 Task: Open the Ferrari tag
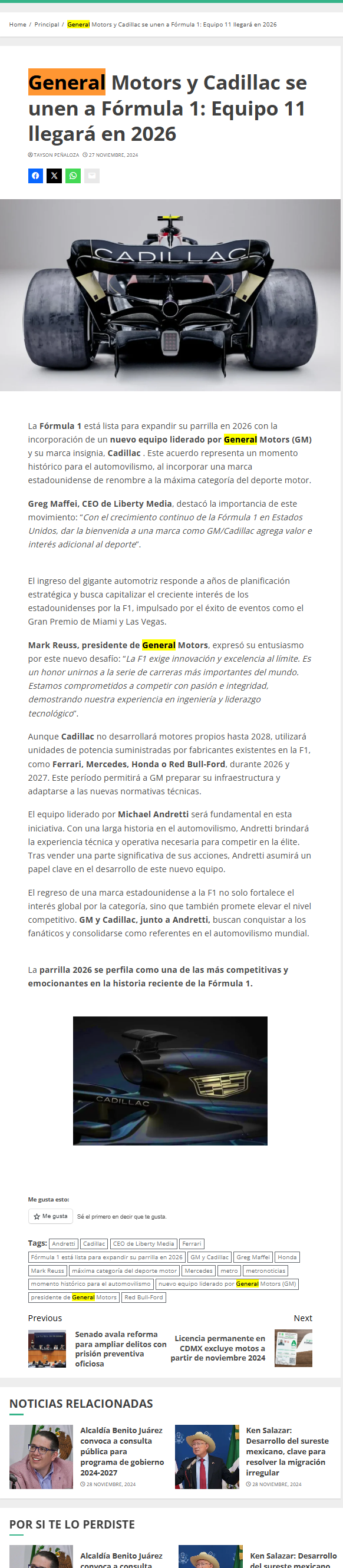[x=192, y=1243]
